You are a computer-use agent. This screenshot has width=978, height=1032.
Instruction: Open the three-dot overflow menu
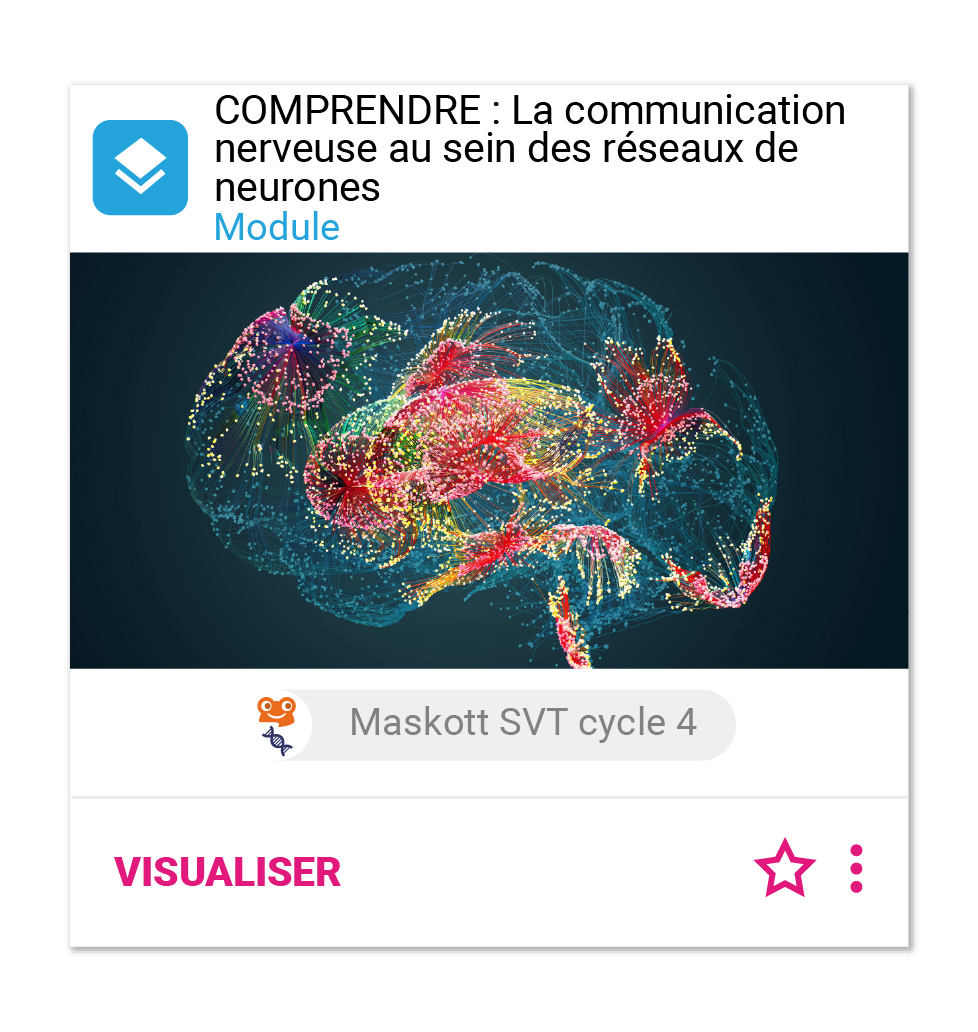(x=856, y=869)
